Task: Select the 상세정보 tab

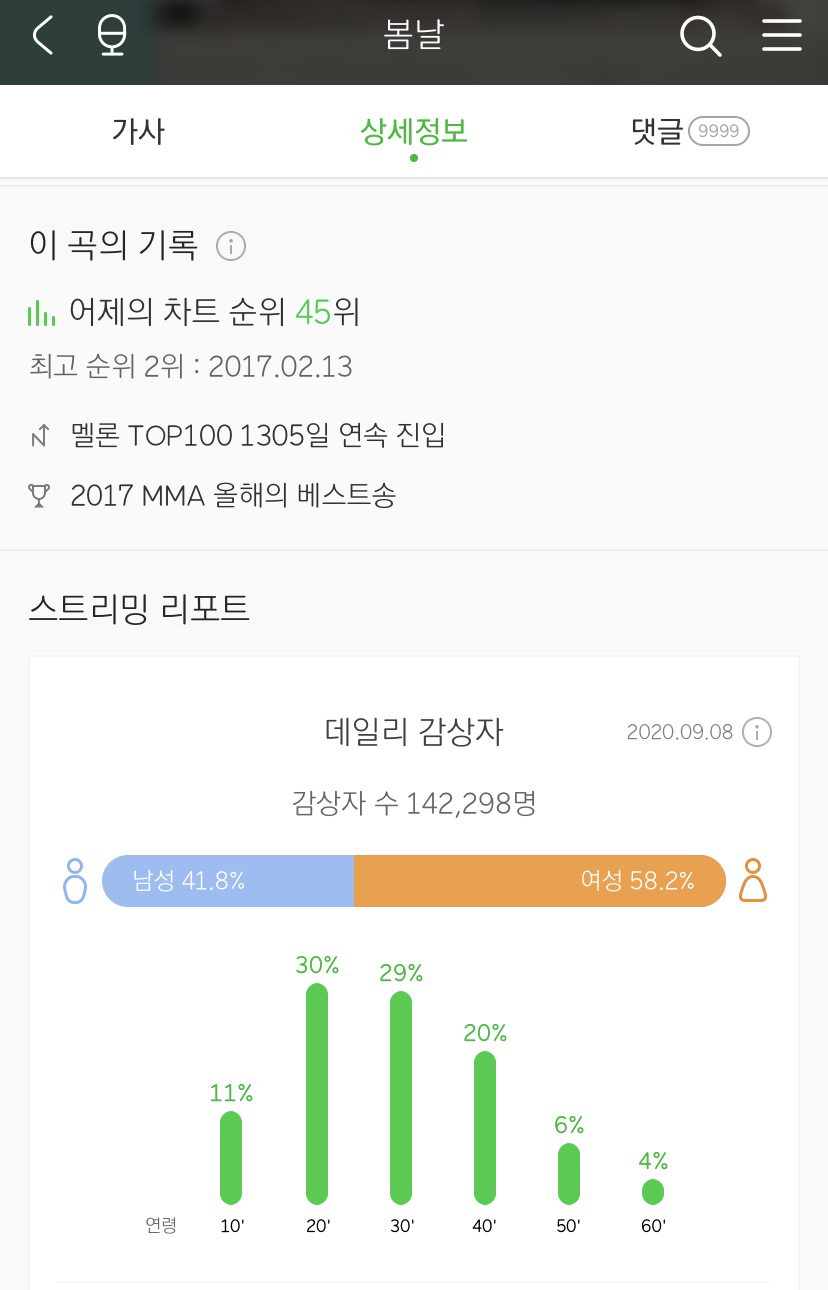Action: [x=413, y=131]
